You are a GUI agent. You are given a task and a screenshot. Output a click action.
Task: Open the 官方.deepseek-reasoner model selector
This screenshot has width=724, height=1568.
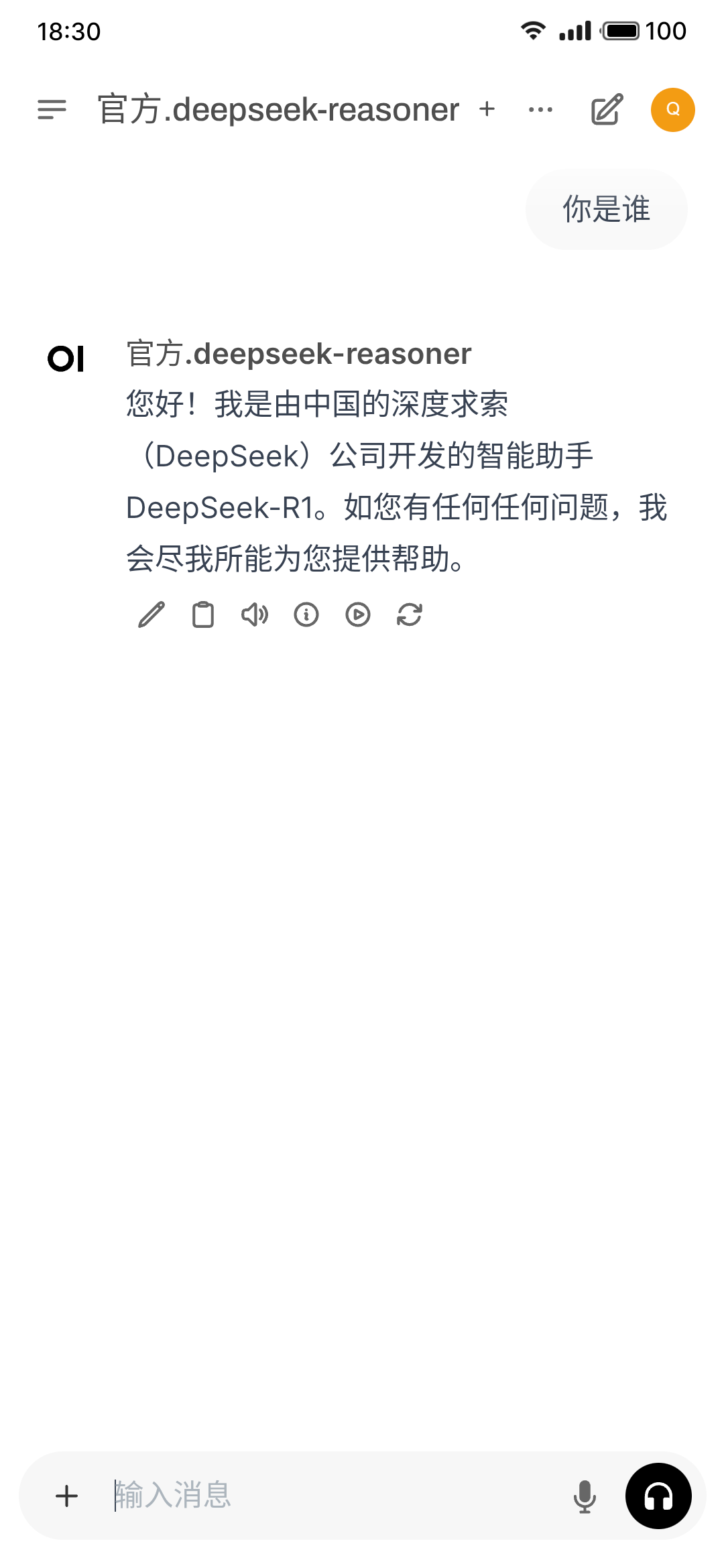pyautogui.click(x=278, y=109)
